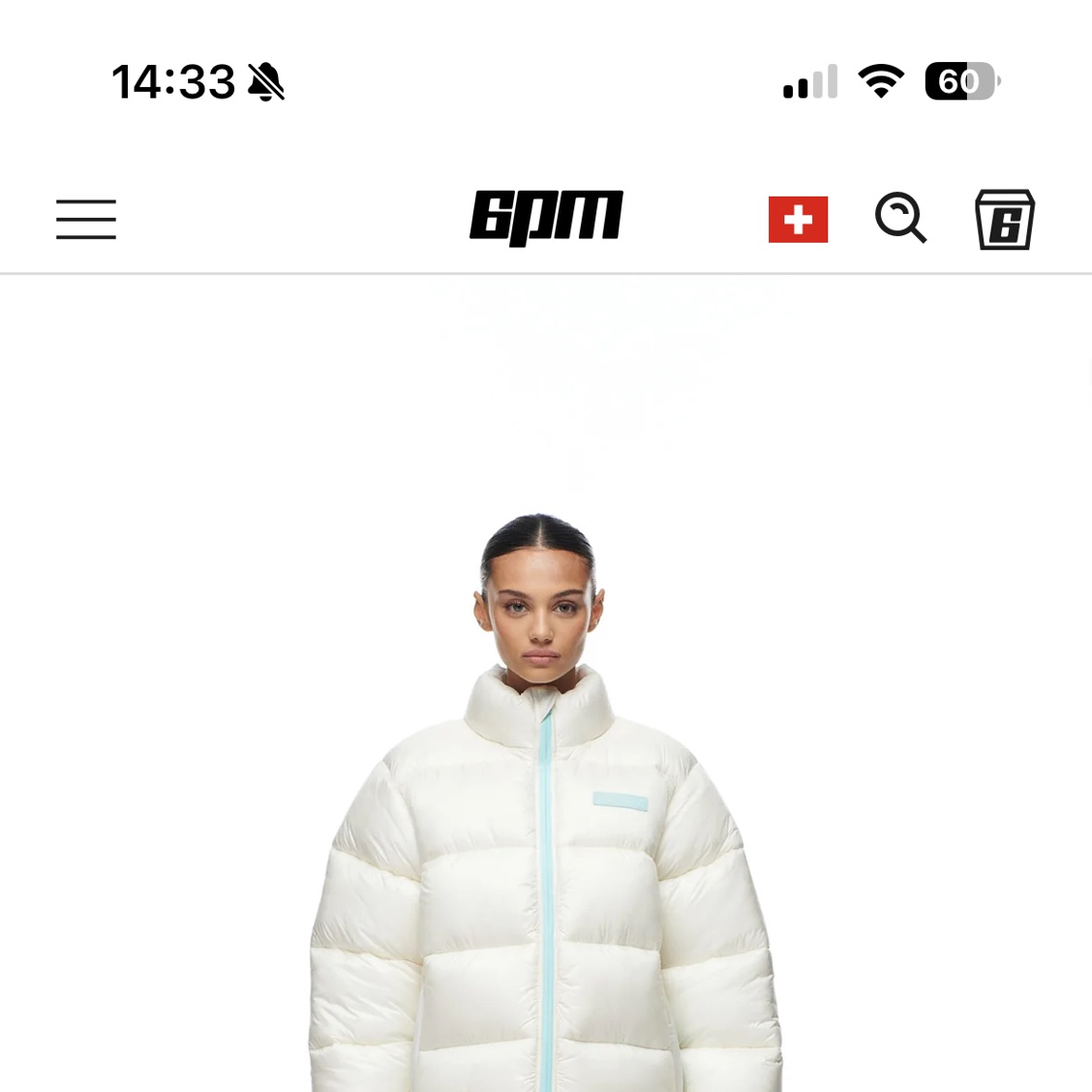Tap the 6PM logo to go home

(x=546, y=217)
